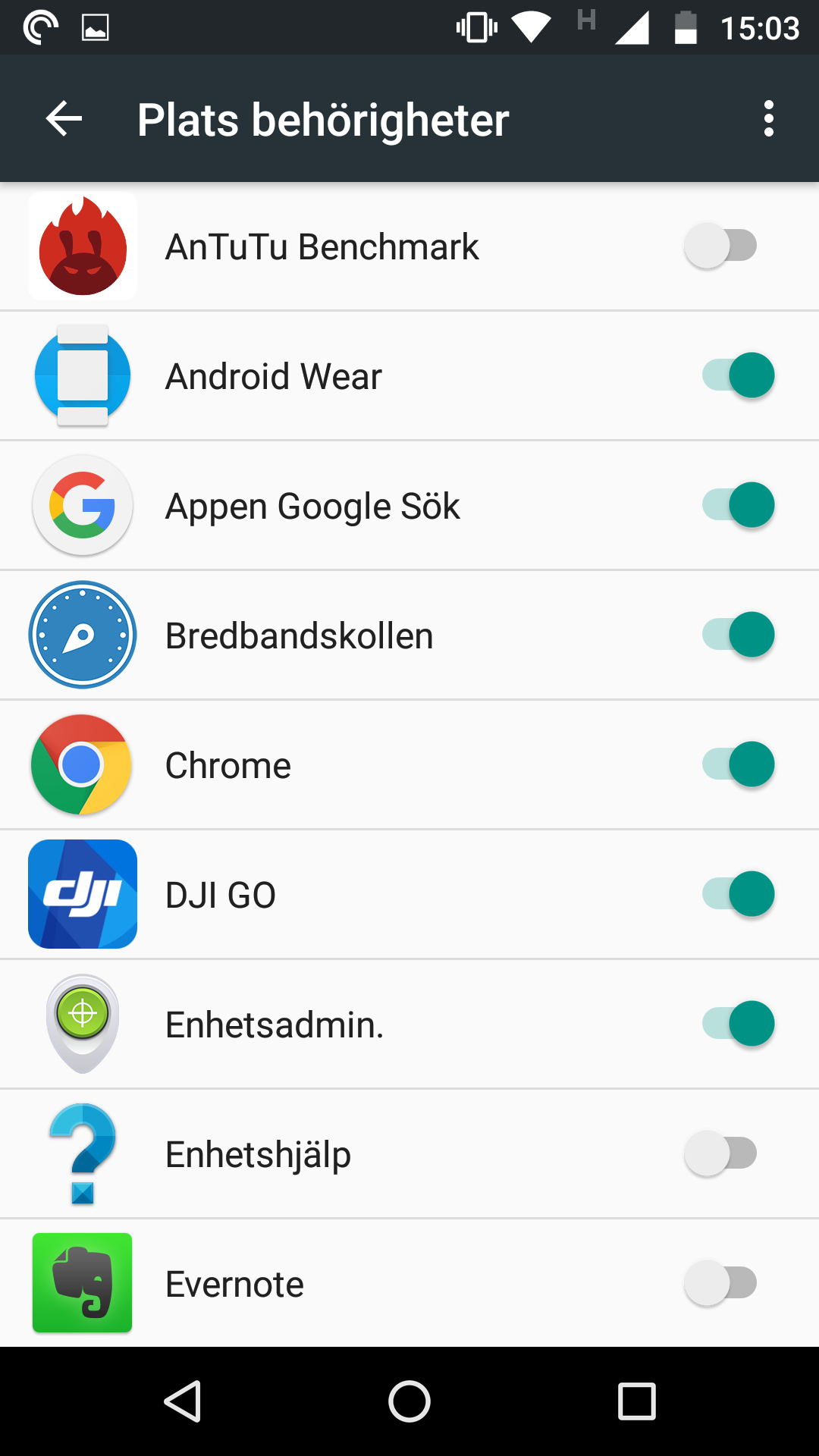Screen dimensions: 819x1456
Task: Enable location for Enhetshjälp
Action: pyautogui.click(x=720, y=1153)
